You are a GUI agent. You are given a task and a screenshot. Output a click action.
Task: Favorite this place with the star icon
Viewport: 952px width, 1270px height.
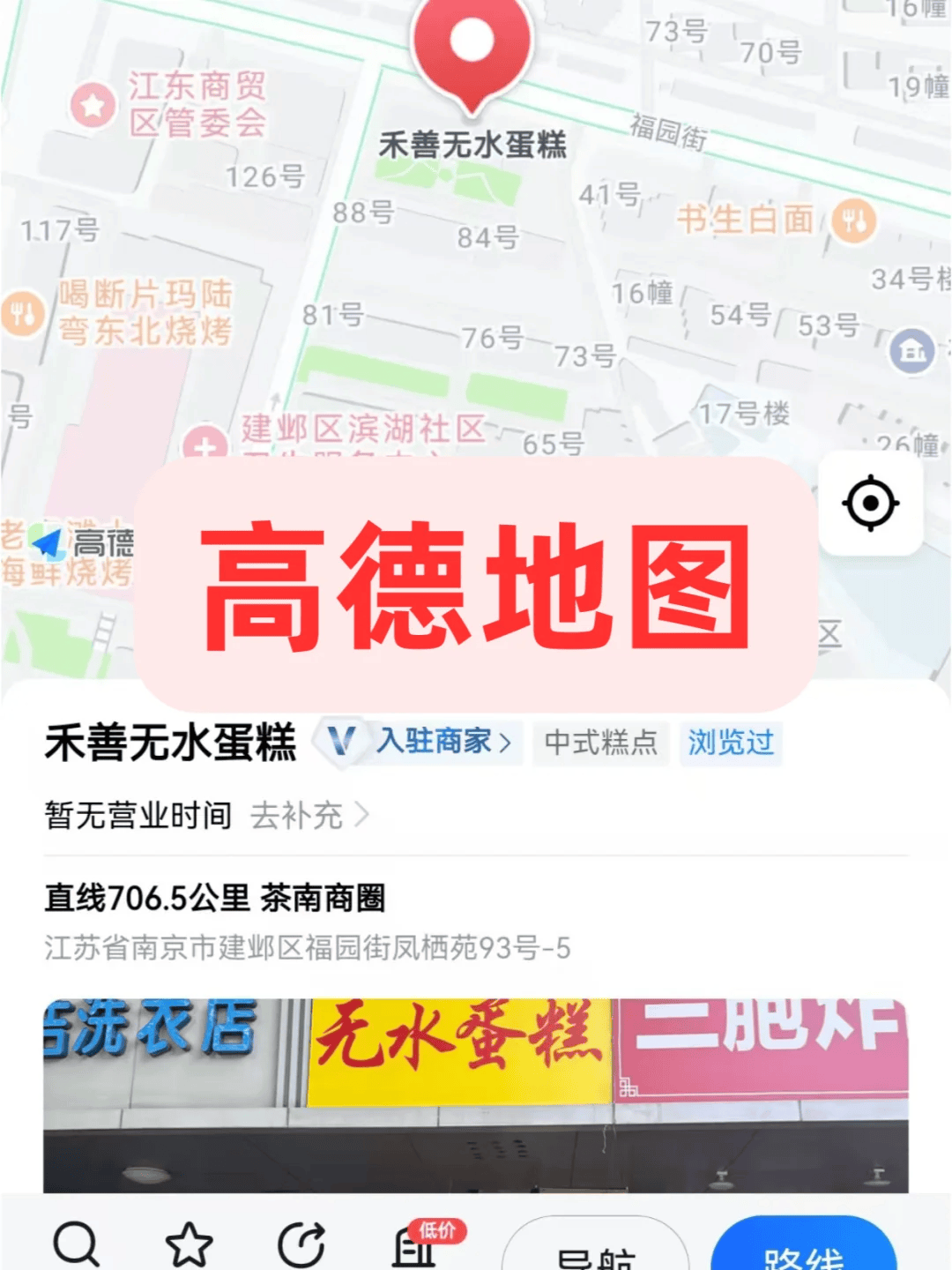click(x=190, y=1244)
